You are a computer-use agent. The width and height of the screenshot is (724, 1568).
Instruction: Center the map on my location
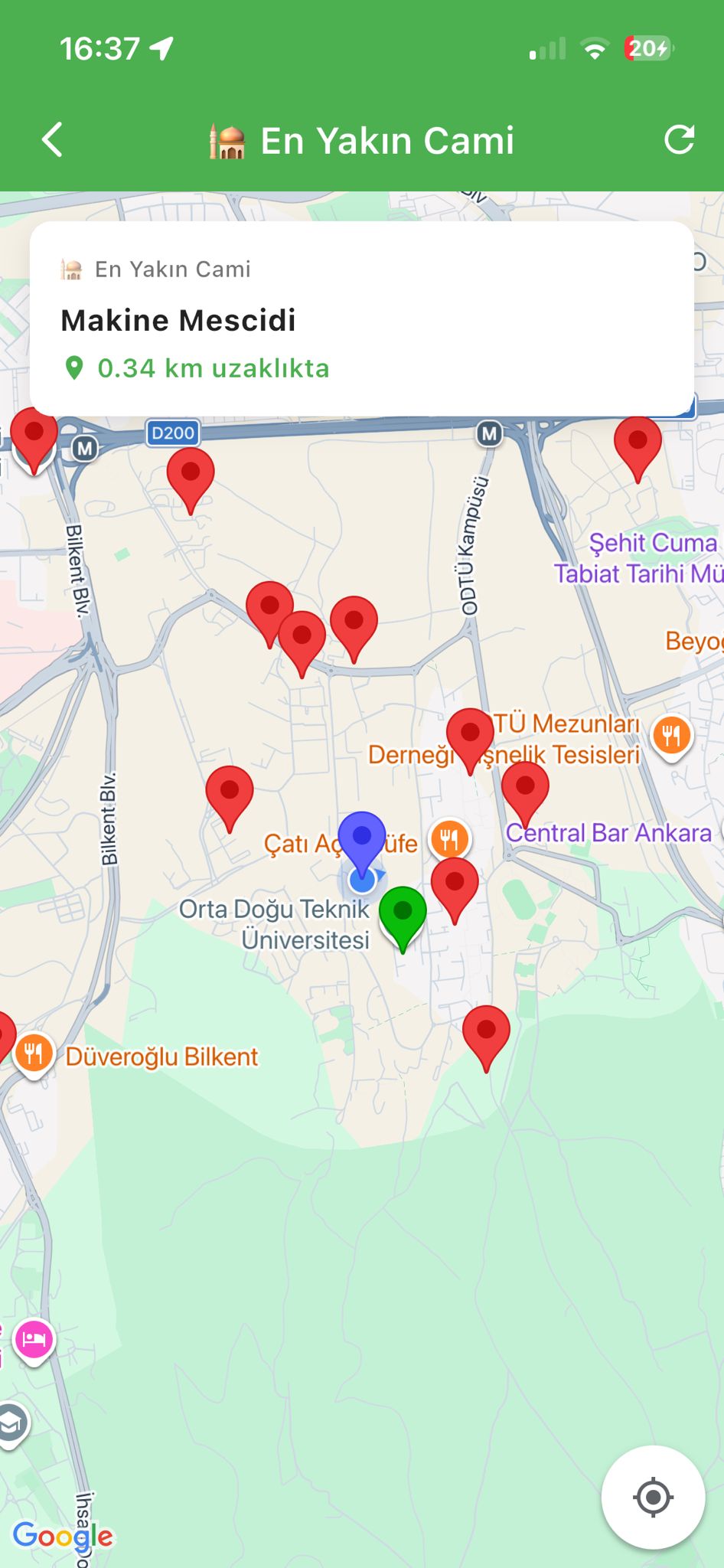click(653, 1498)
